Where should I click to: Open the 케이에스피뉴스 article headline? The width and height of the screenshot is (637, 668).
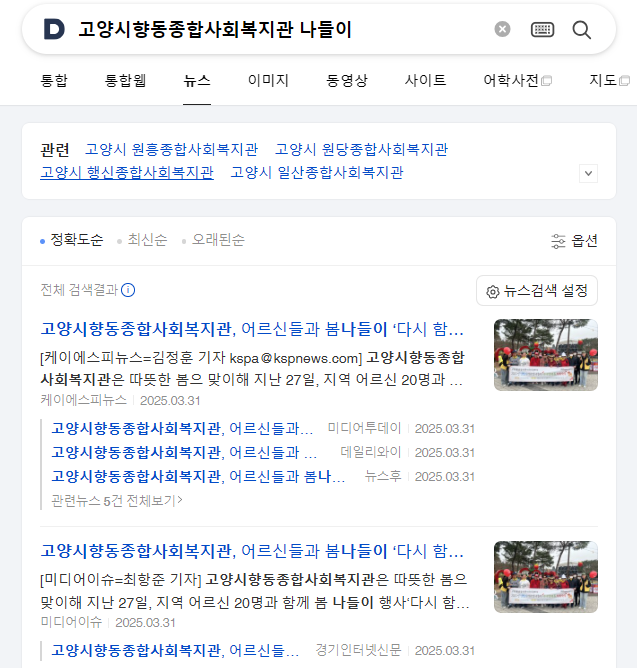coord(252,329)
